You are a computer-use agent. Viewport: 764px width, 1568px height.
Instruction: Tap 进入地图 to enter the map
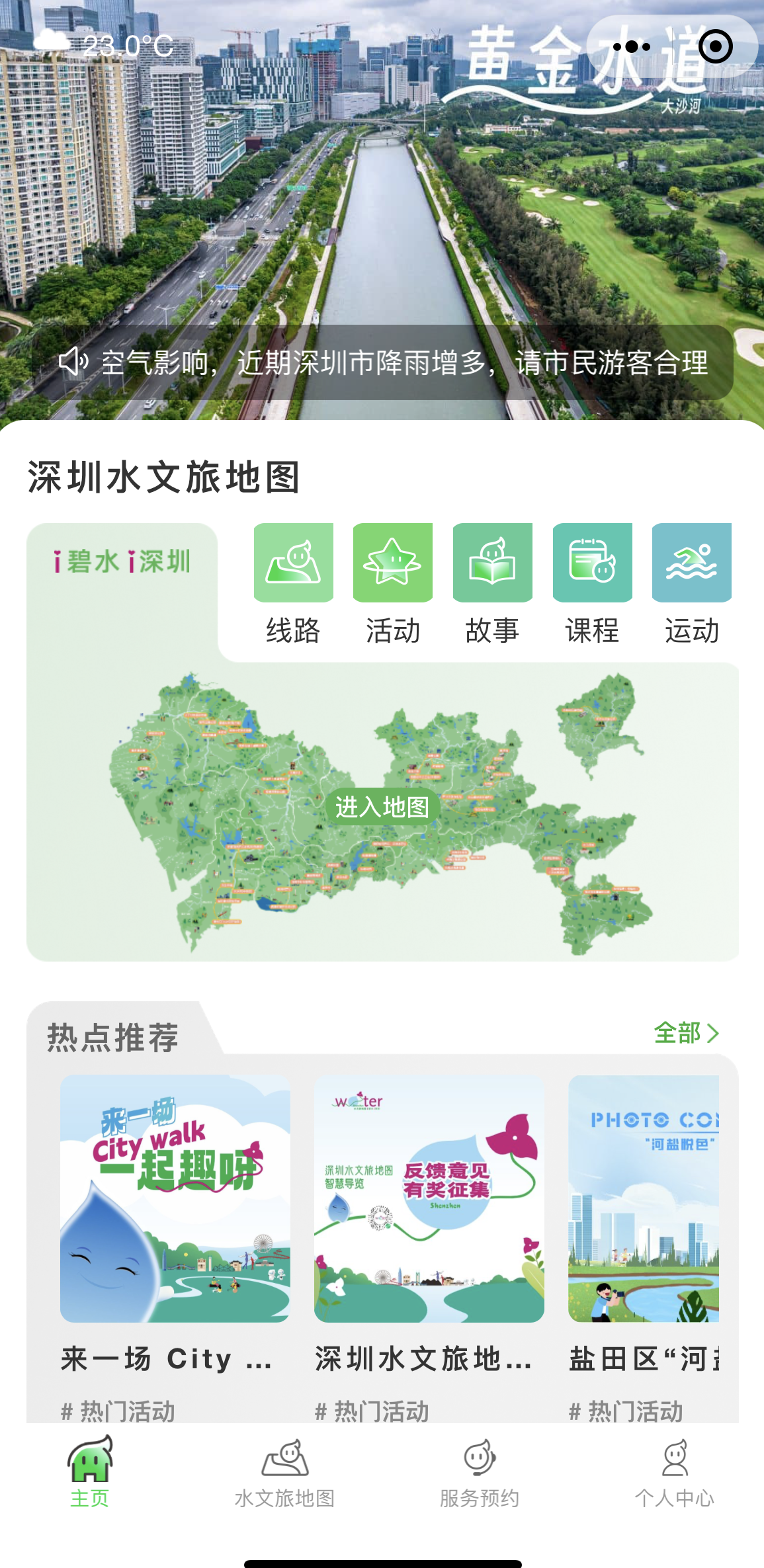[382, 807]
